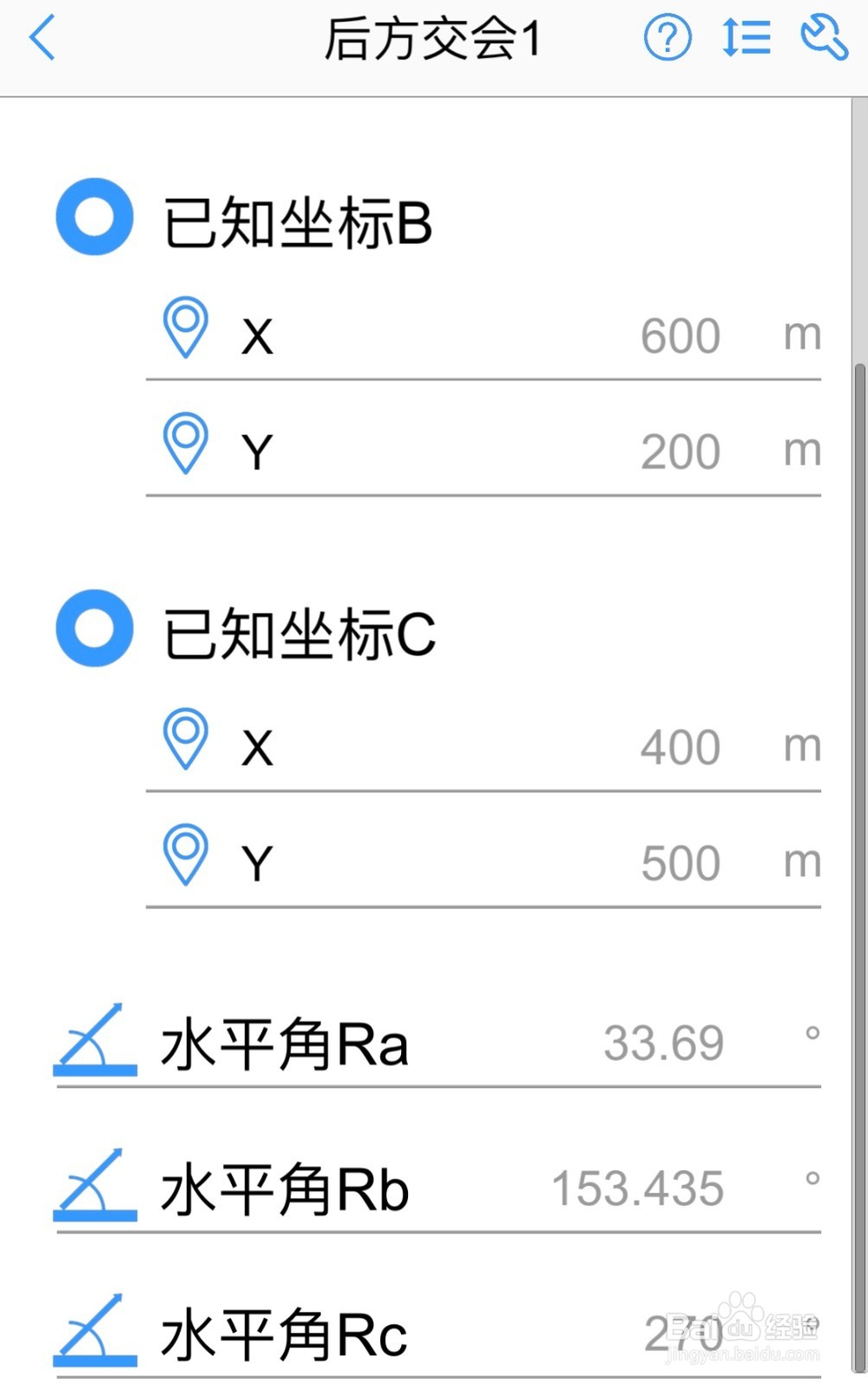The image size is (868, 1384).
Task: Click the angle icon beside 水平角Rb
Action: [x=94, y=1190]
